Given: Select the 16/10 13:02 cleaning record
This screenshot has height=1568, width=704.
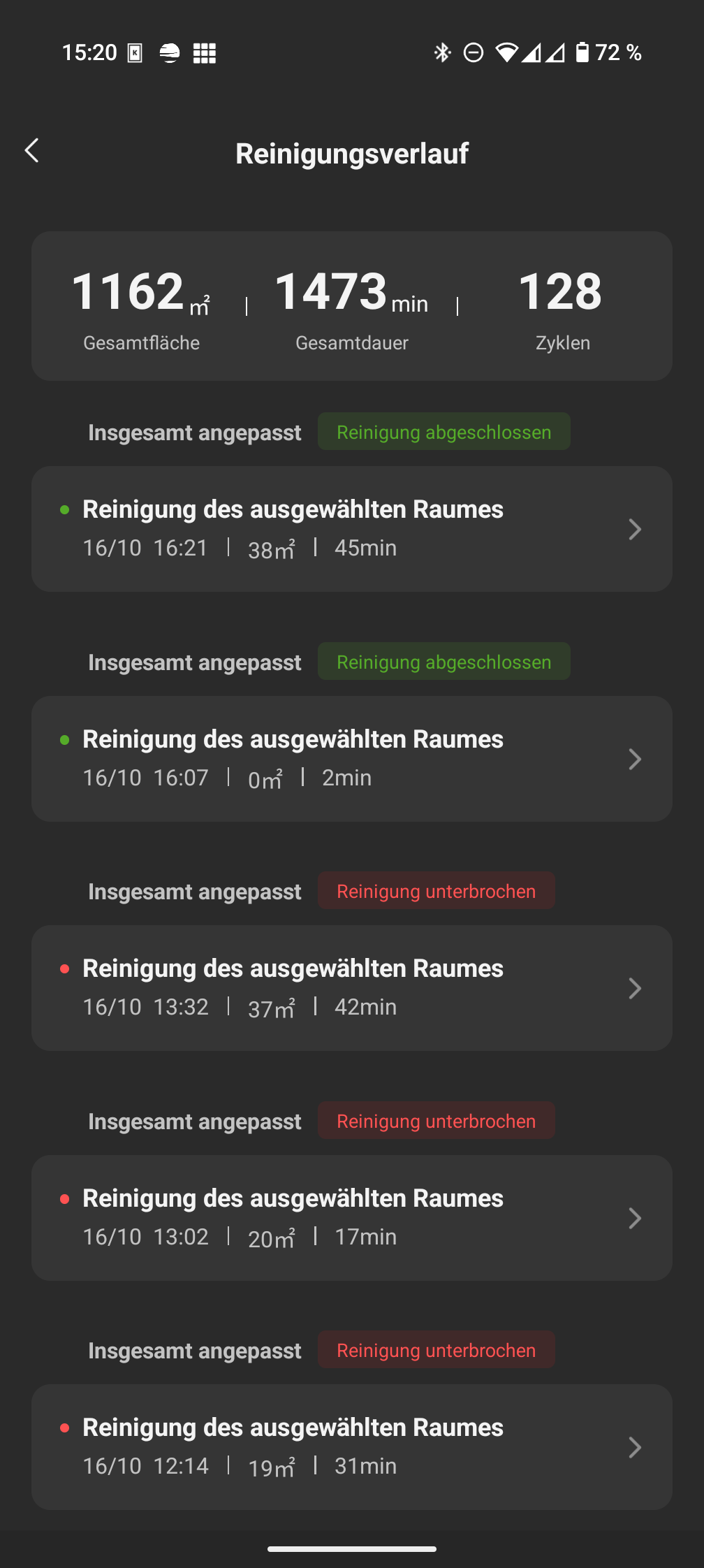Looking at the screenshot, I should (351, 1218).
